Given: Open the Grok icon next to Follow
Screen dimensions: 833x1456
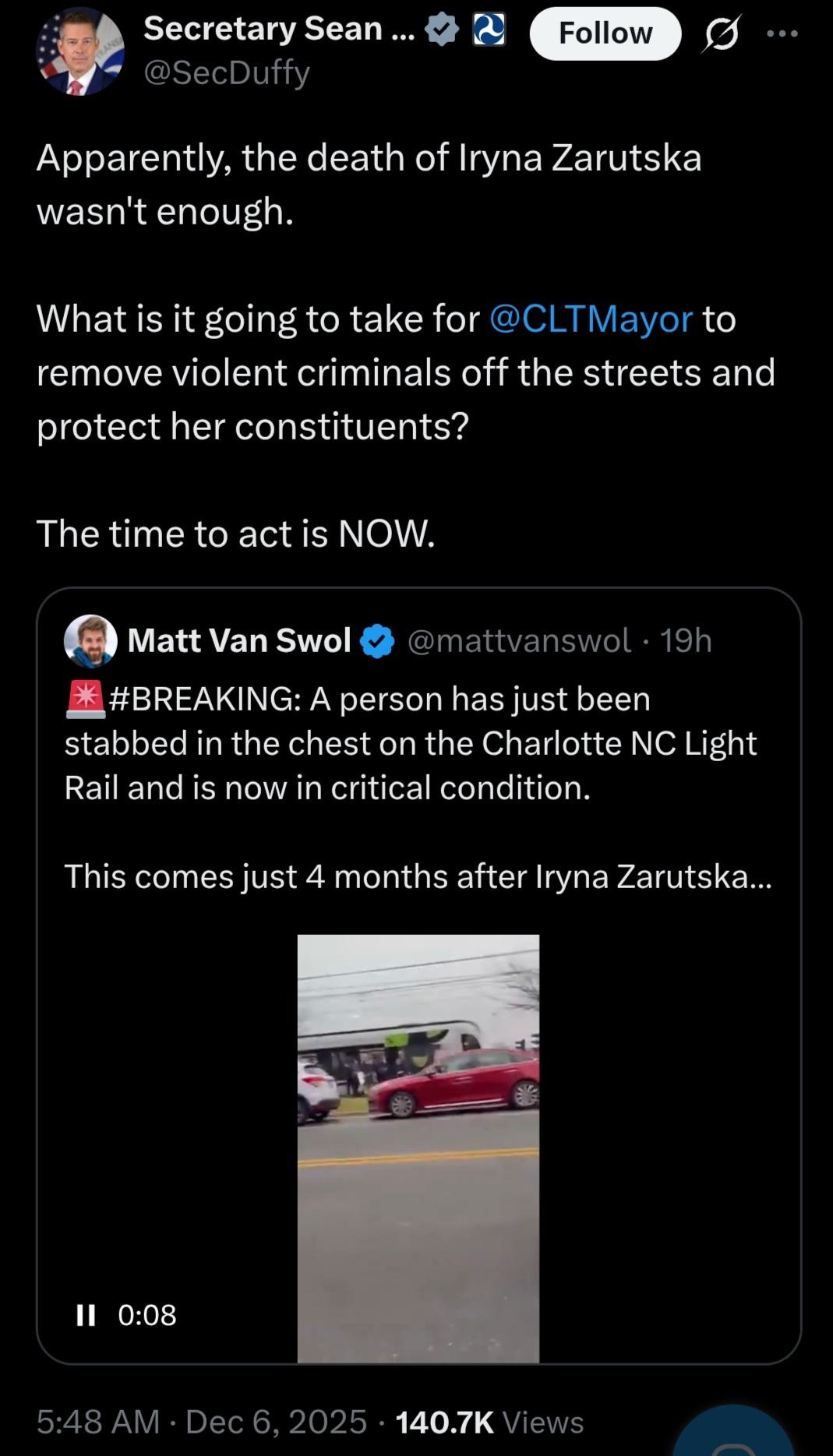Looking at the screenshot, I should pos(722,34).
